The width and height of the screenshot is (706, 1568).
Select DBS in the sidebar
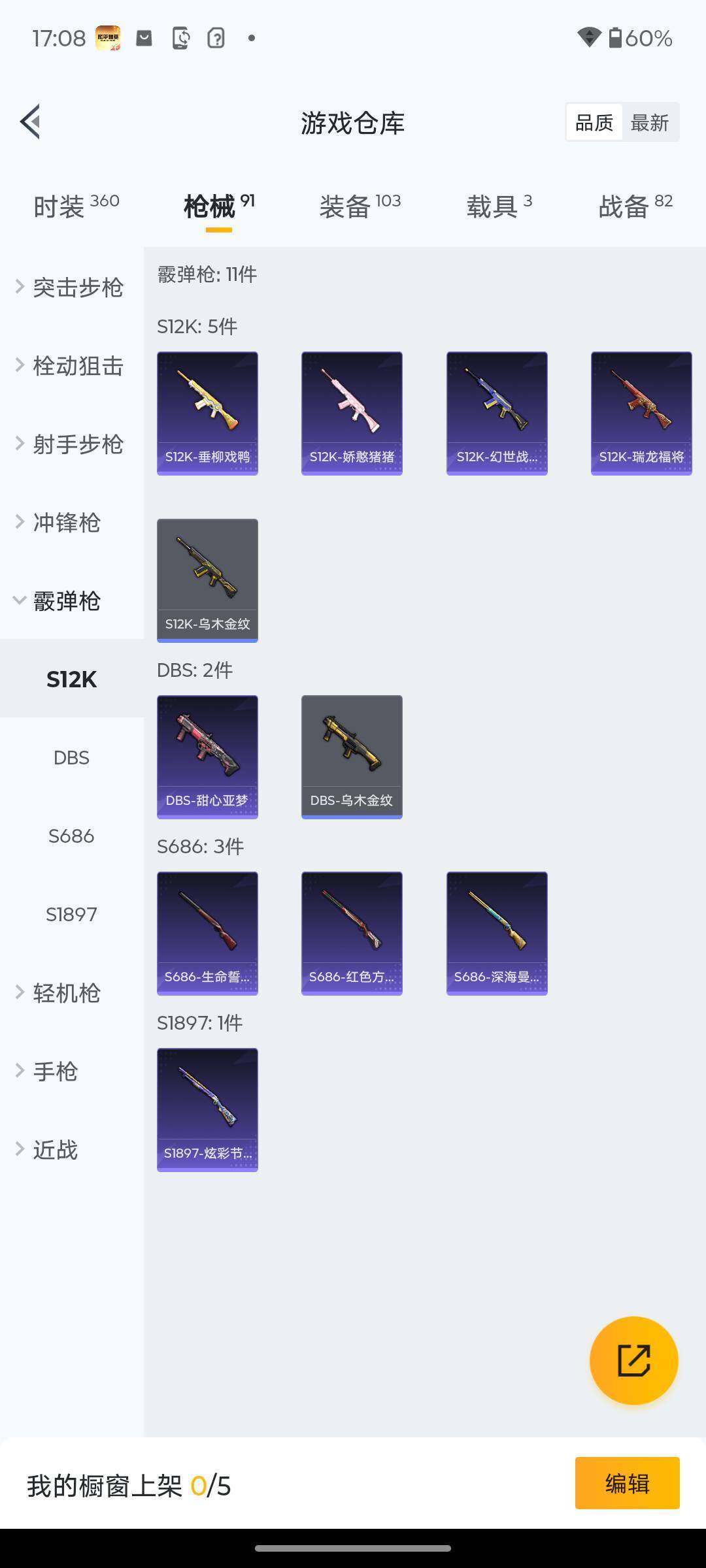pyautogui.click(x=71, y=758)
